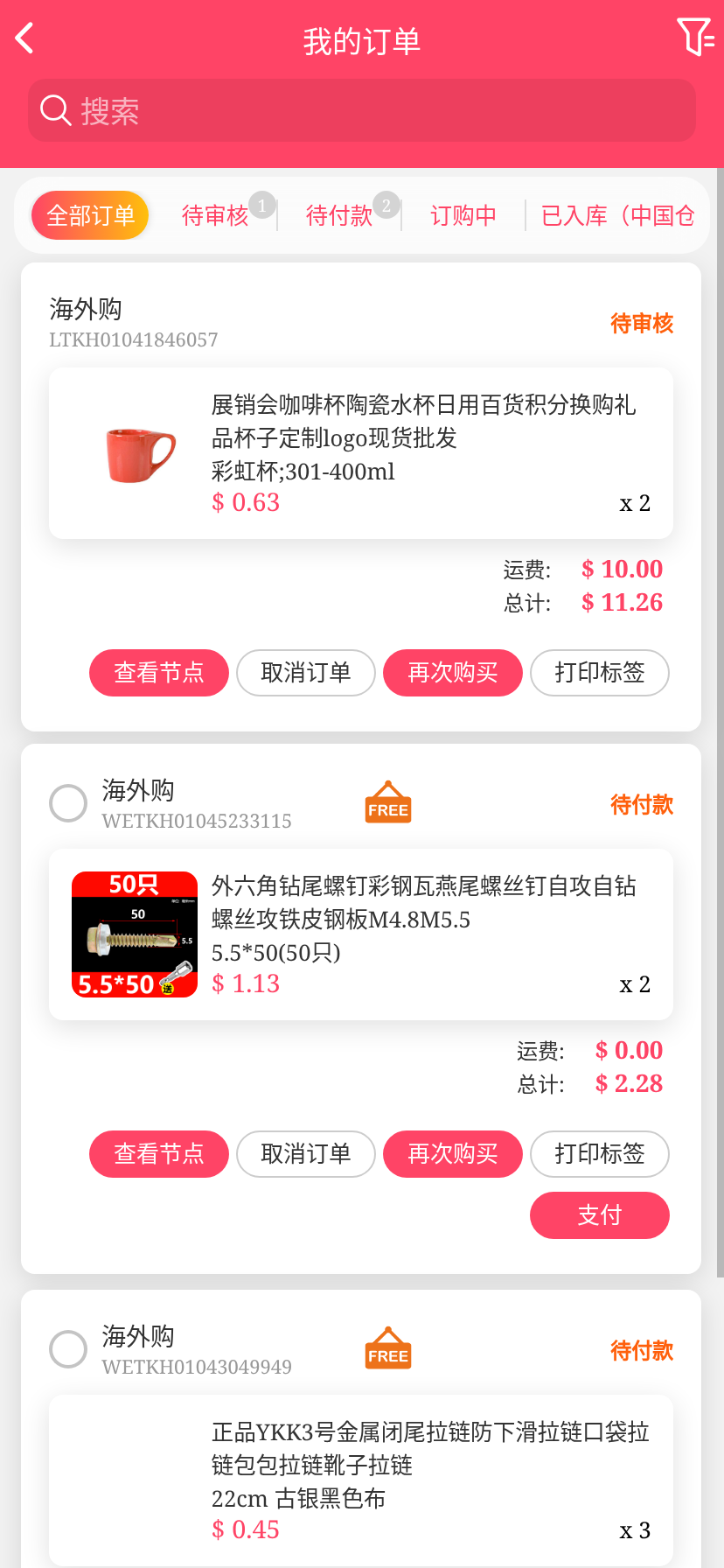Switch to the 待审核 tab

pyautogui.click(x=215, y=215)
